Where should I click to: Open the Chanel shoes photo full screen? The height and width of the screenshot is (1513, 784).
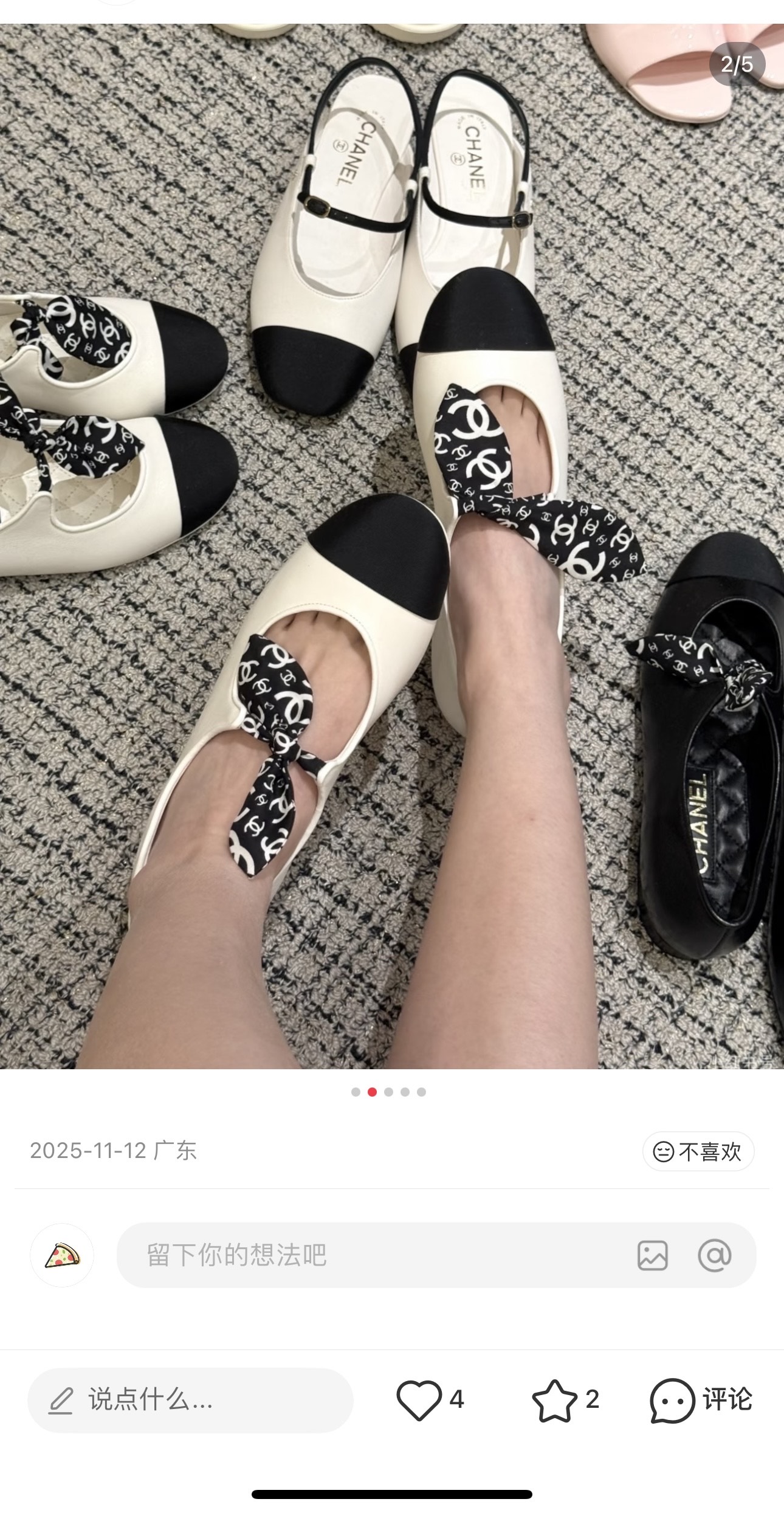pos(392,546)
